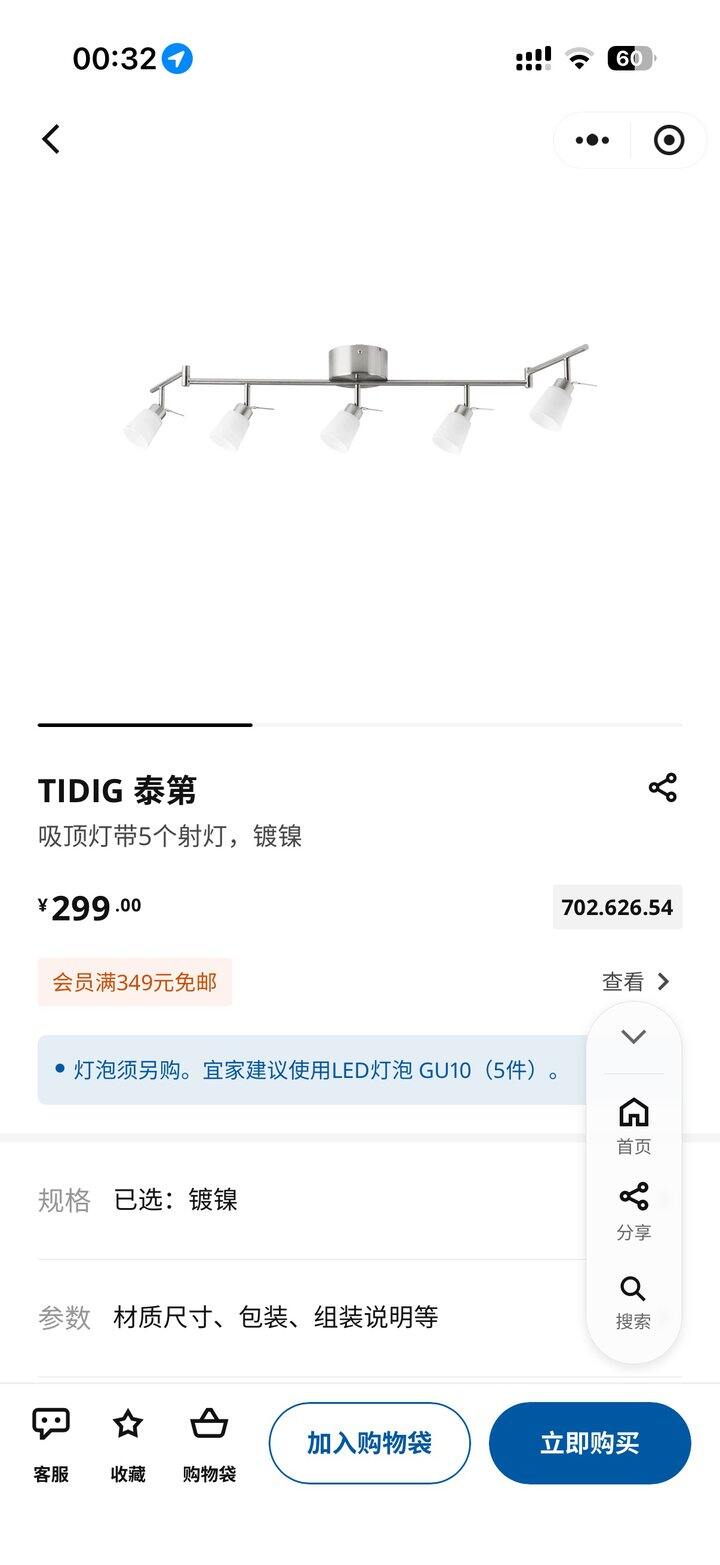Screen dimensions: 720x1565
Task: Collapse the floating shortcut menu
Action: (633, 1037)
